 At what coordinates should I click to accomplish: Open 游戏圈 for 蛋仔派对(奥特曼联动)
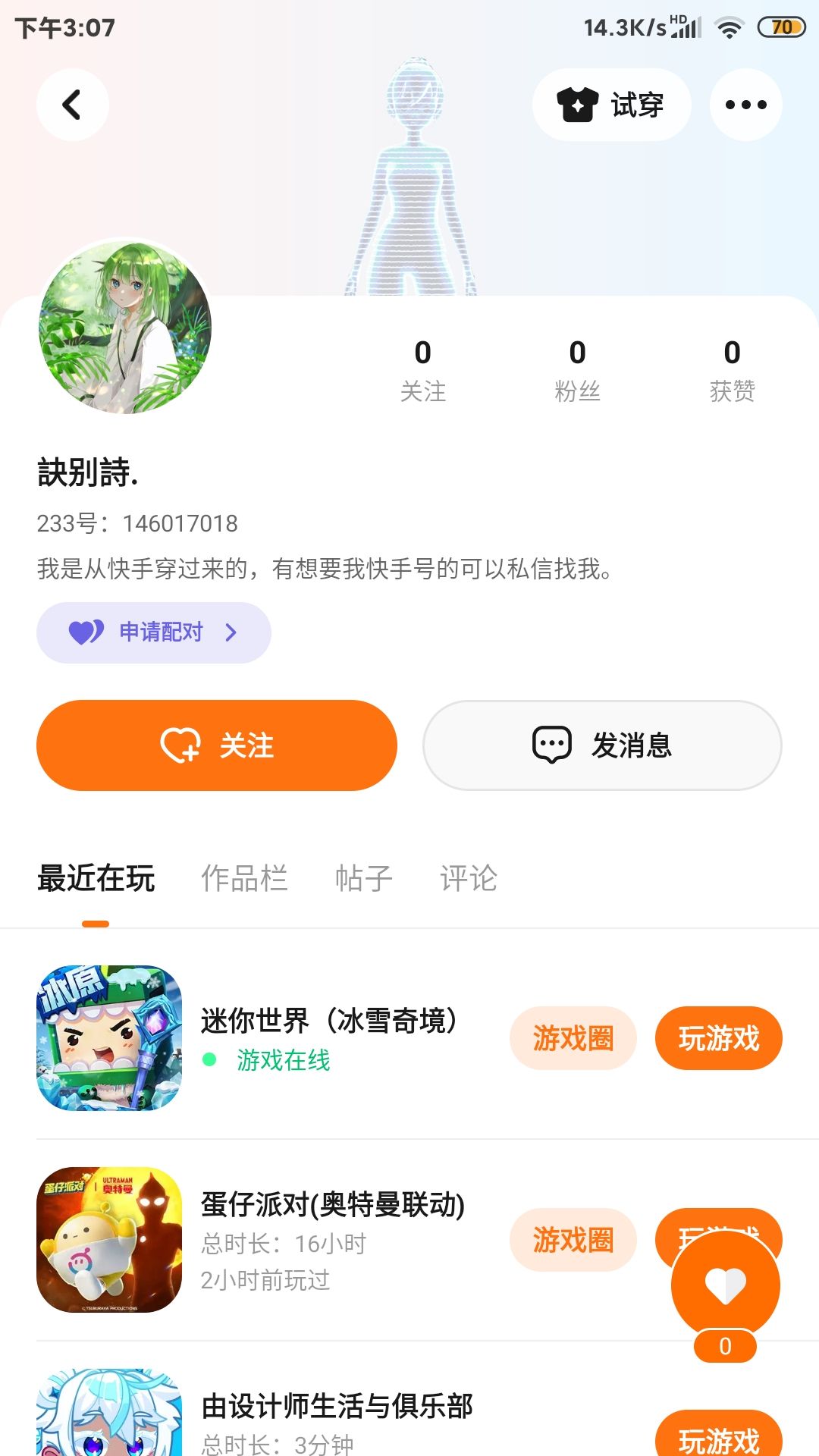(x=573, y=1240)
